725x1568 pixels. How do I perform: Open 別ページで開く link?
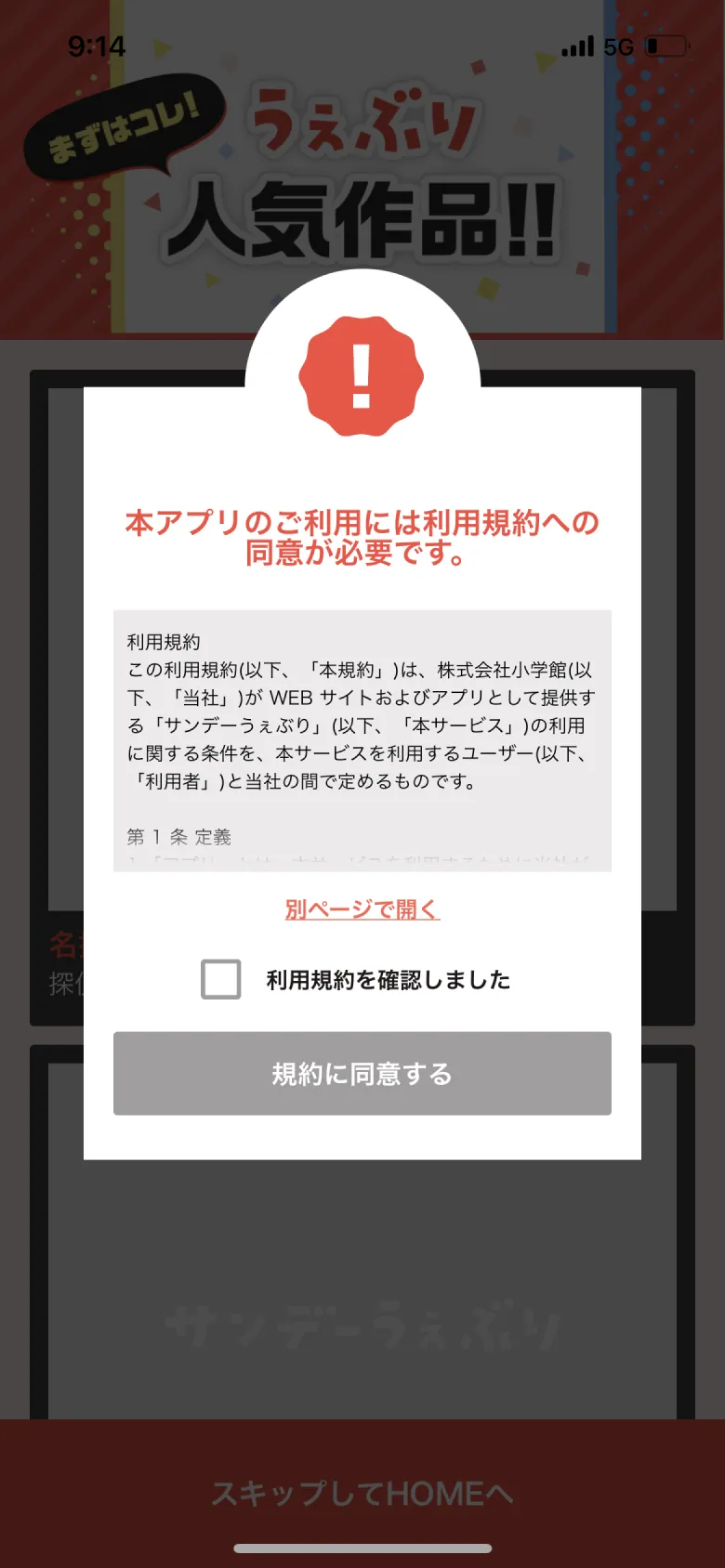coord(362,908)
